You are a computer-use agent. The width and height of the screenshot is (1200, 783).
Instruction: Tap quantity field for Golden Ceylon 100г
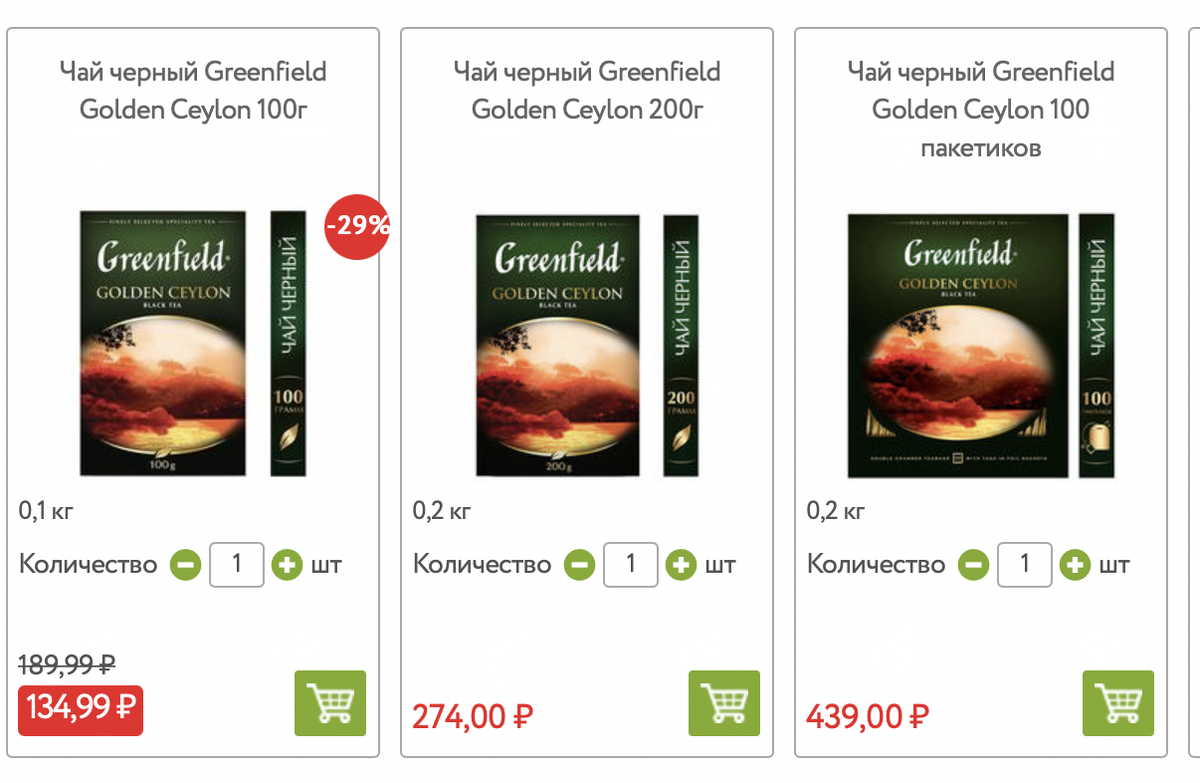point(236,564)
